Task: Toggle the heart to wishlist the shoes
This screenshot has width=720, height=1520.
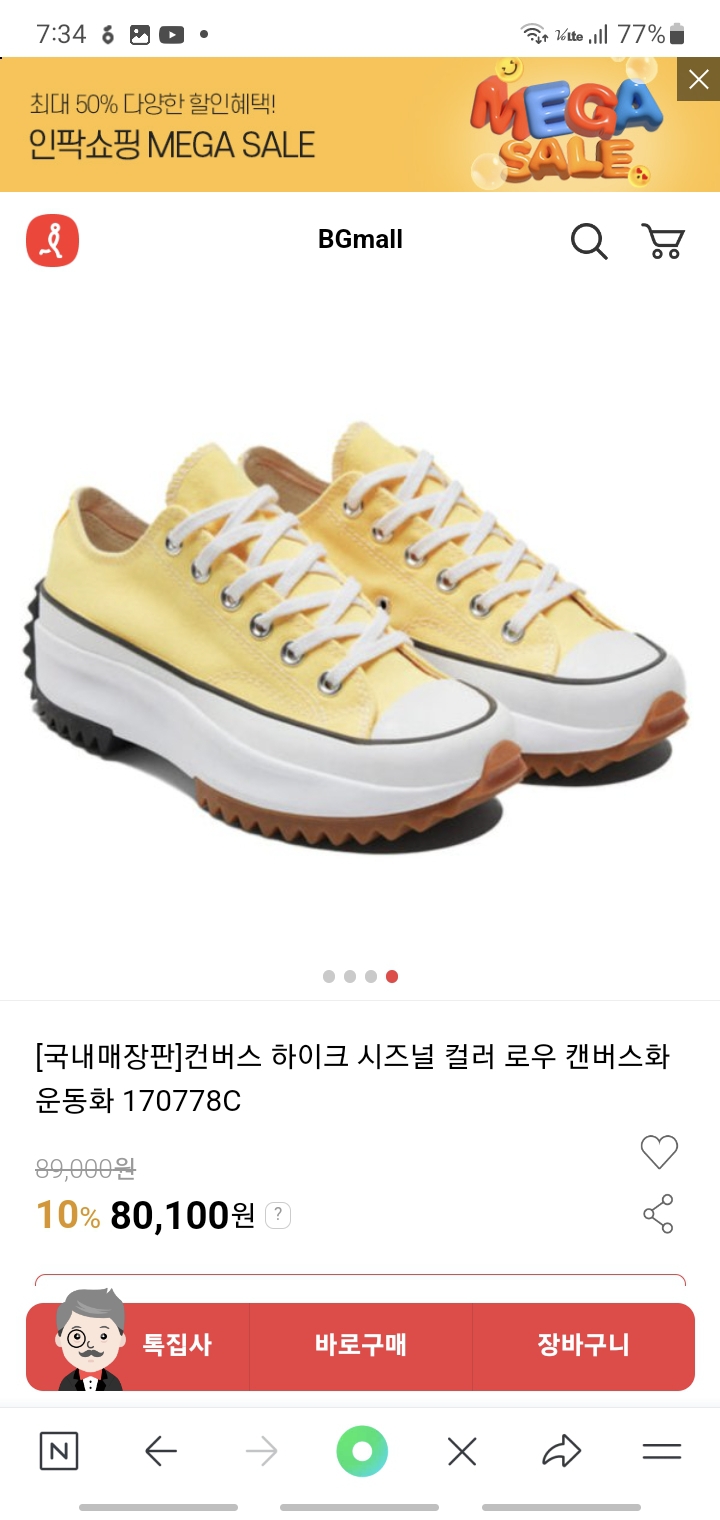Action: [659, 1152]
